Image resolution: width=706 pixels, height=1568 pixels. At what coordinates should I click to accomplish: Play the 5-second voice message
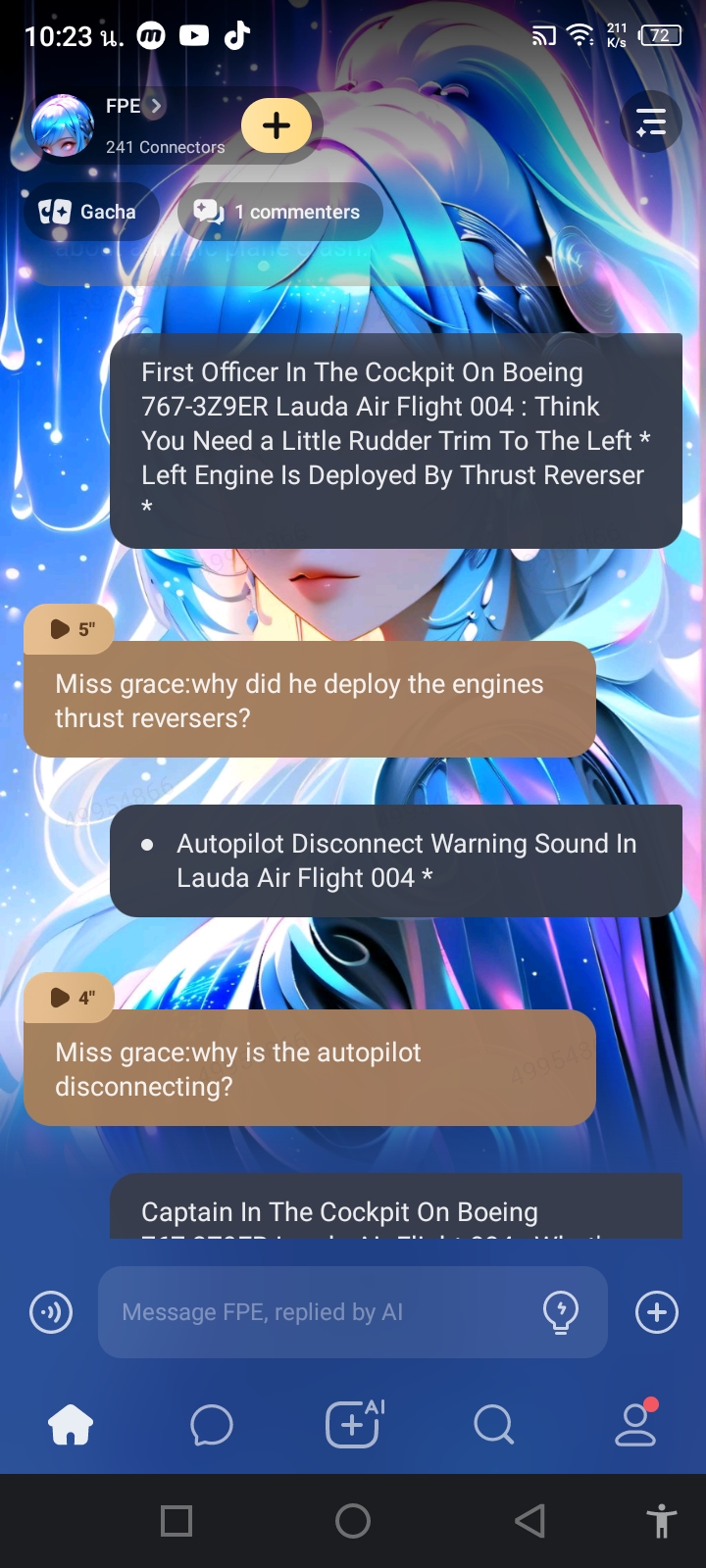click(71, 629)
